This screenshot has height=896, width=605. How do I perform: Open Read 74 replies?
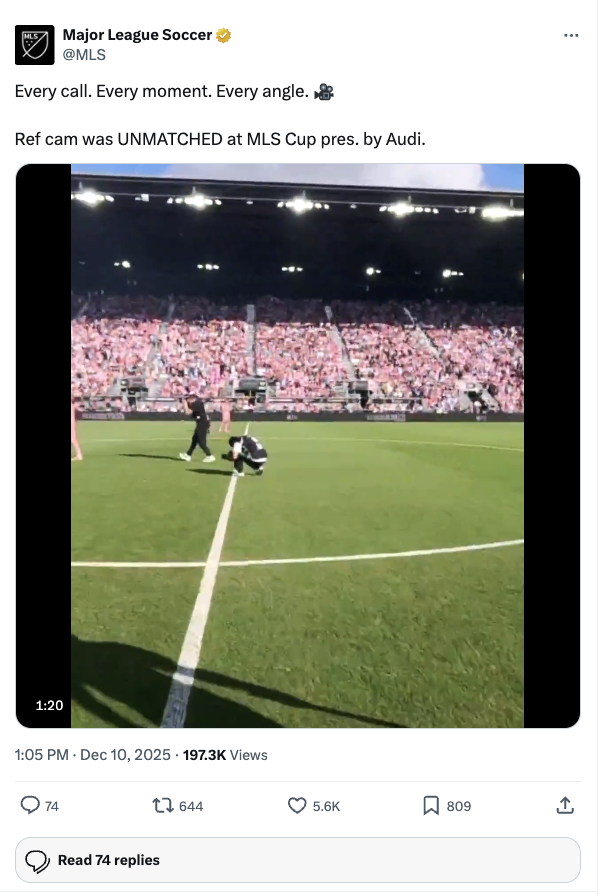point(298,860)
